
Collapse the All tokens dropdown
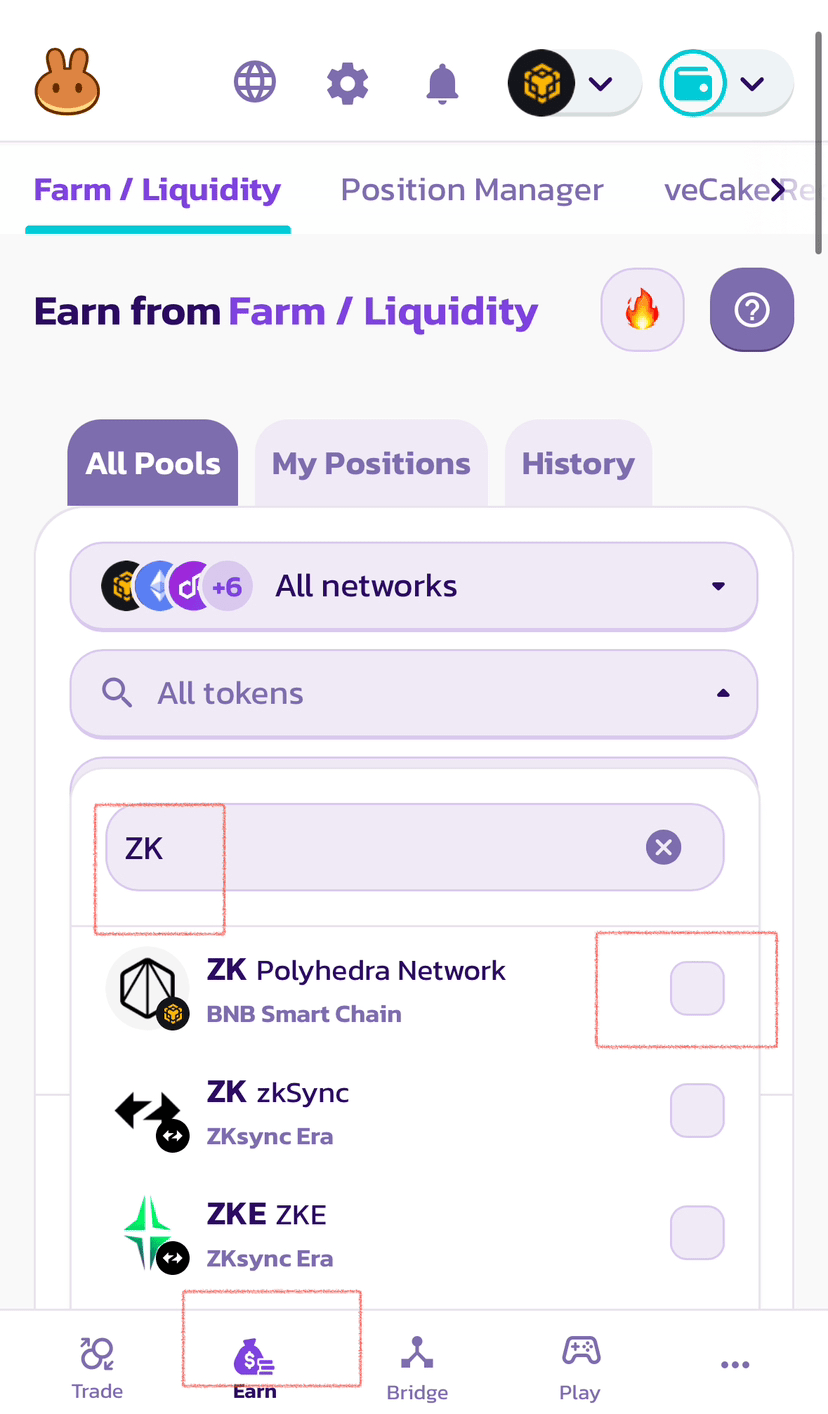pyautogui.click(x=414, y=693)
